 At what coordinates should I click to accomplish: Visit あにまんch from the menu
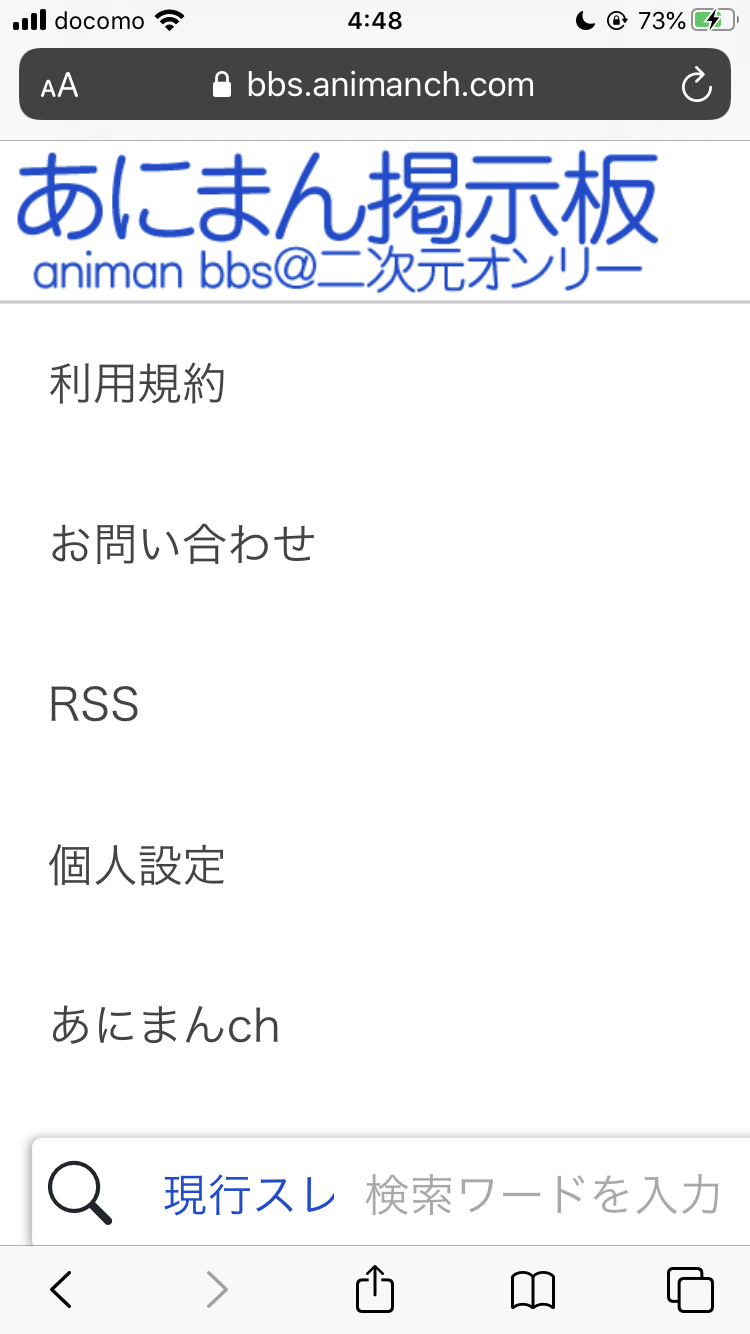coord(165,1027)
